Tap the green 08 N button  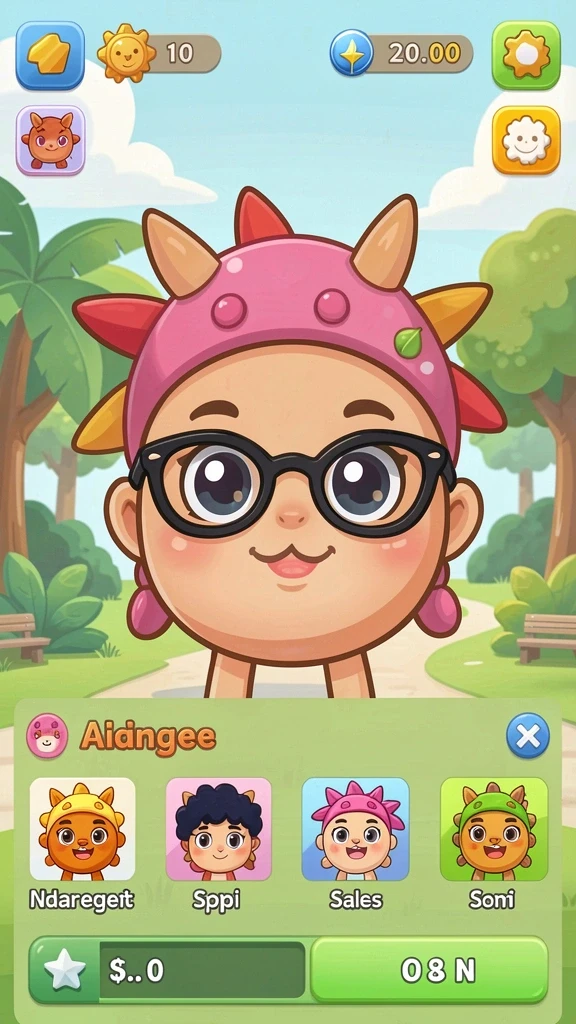(x=429, y=970)
